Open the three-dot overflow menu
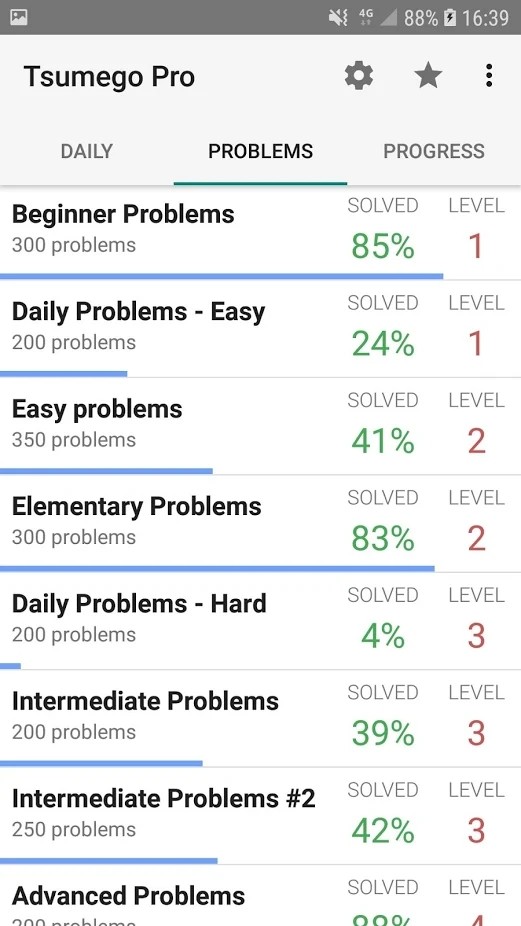 pyautogui.click(x=489, y=76)
